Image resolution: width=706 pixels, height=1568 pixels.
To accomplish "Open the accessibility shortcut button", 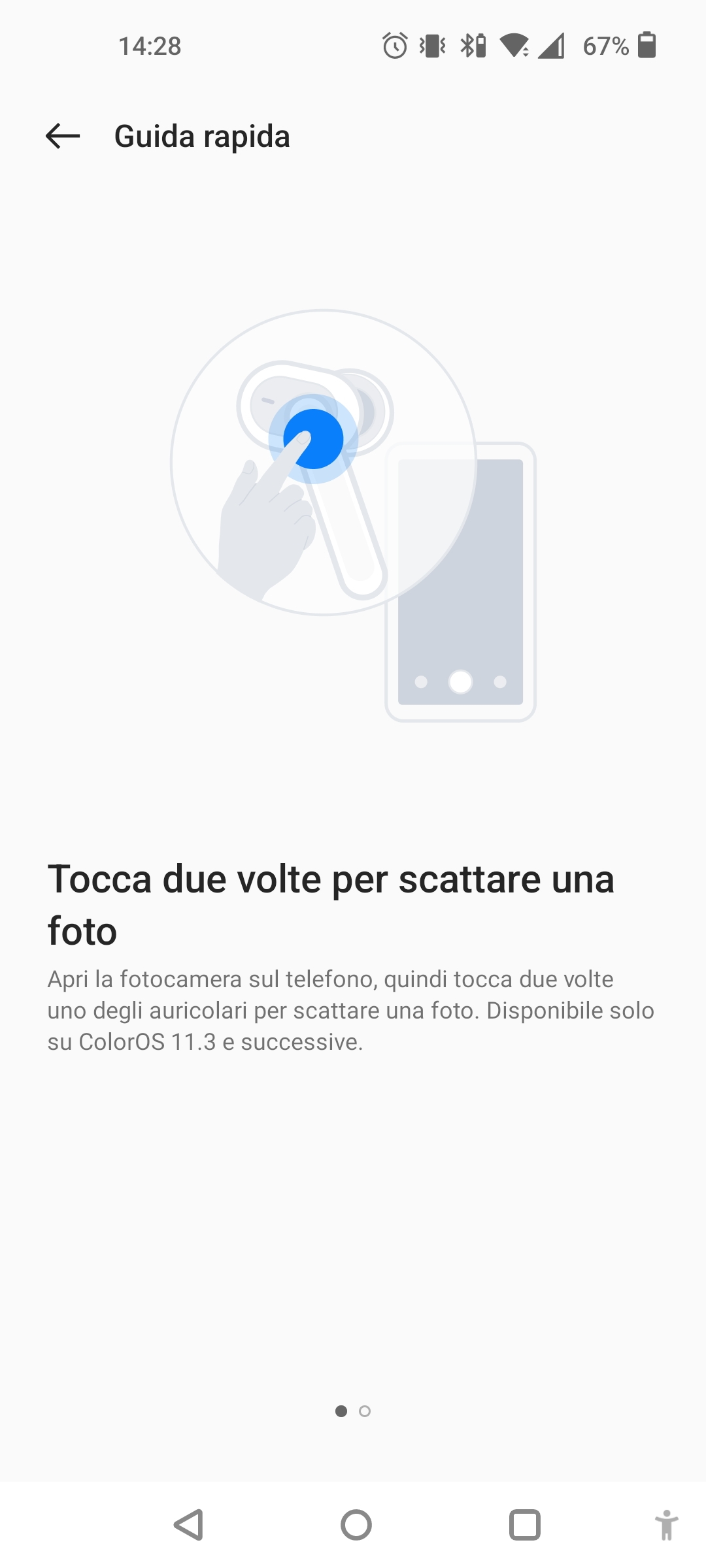I will (666, 1526).
